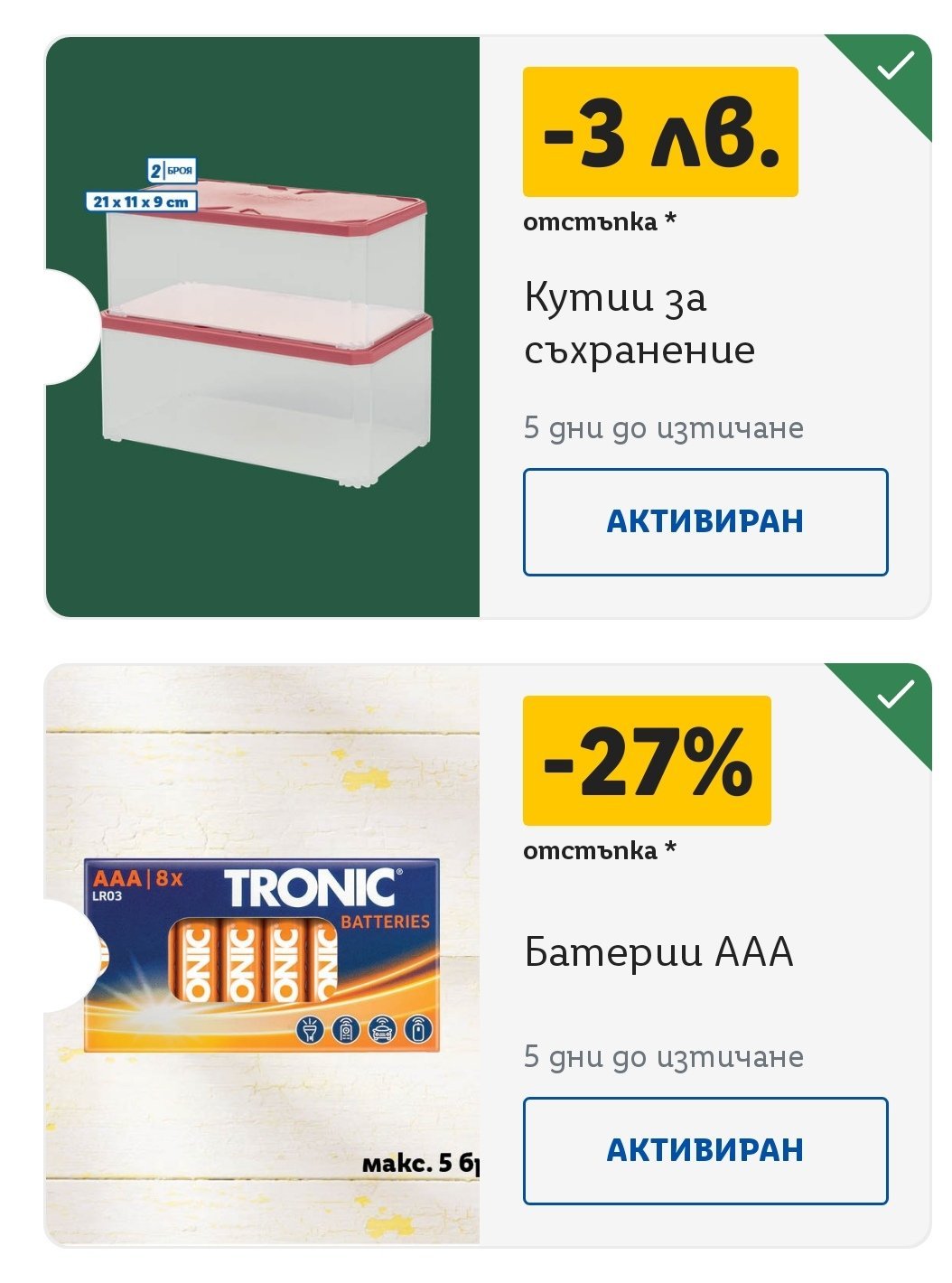The height and width of the screenshot is (1283, 952).
Task: Open the Батерии AAA coupon card
Action: tap(488, 955)
